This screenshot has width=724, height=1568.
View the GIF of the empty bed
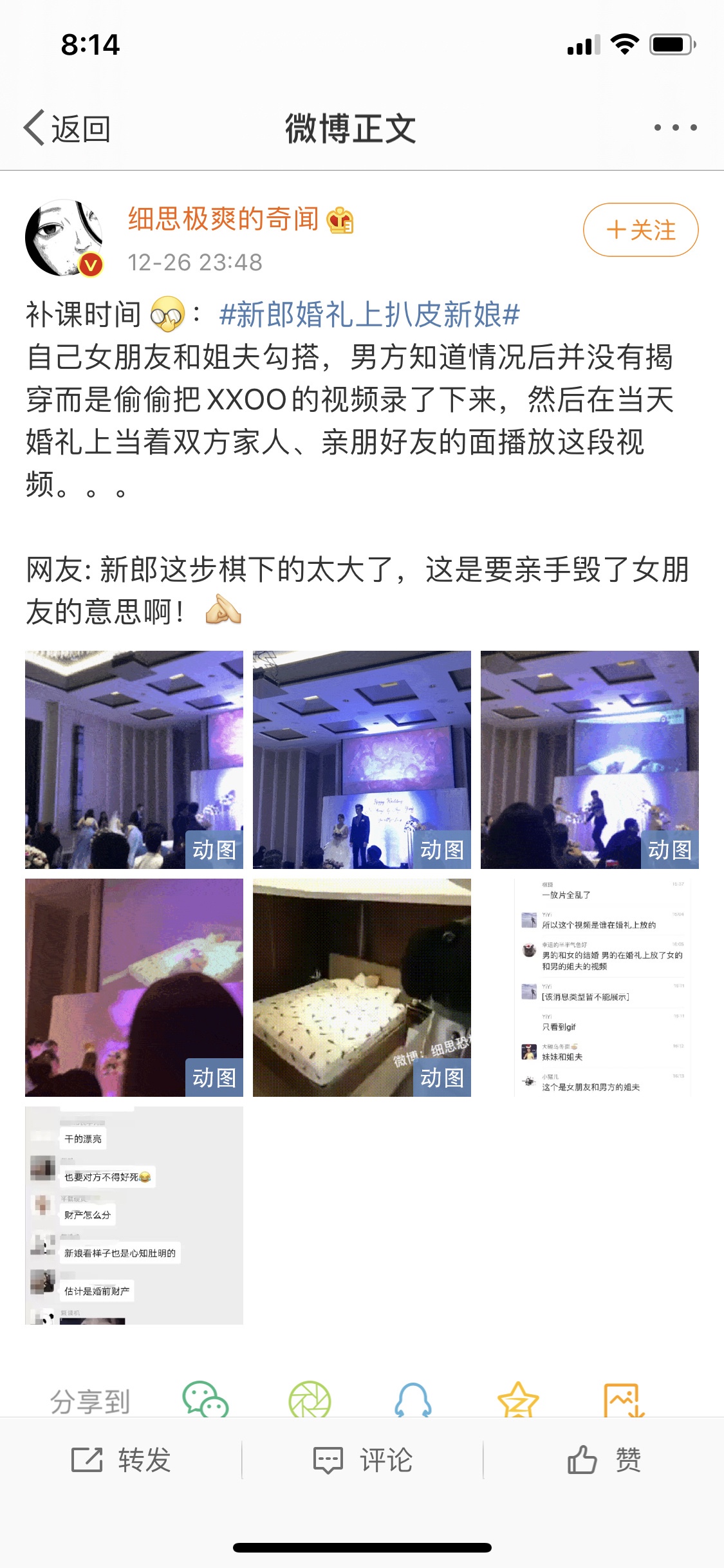tap(362, 987)
